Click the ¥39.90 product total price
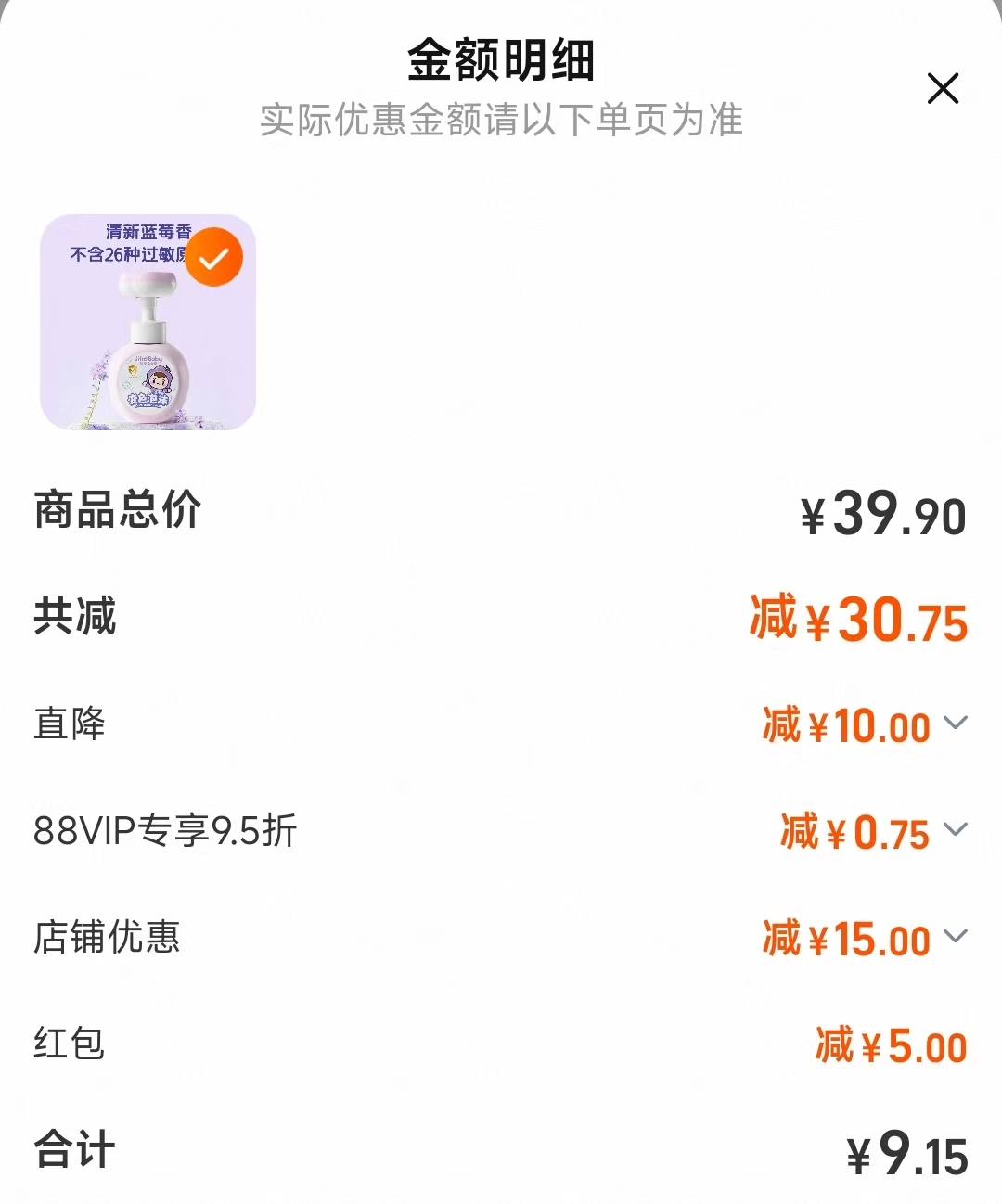Image resolution: width=1002 pixels, height=1204 pixels. (x=880, y=512)
